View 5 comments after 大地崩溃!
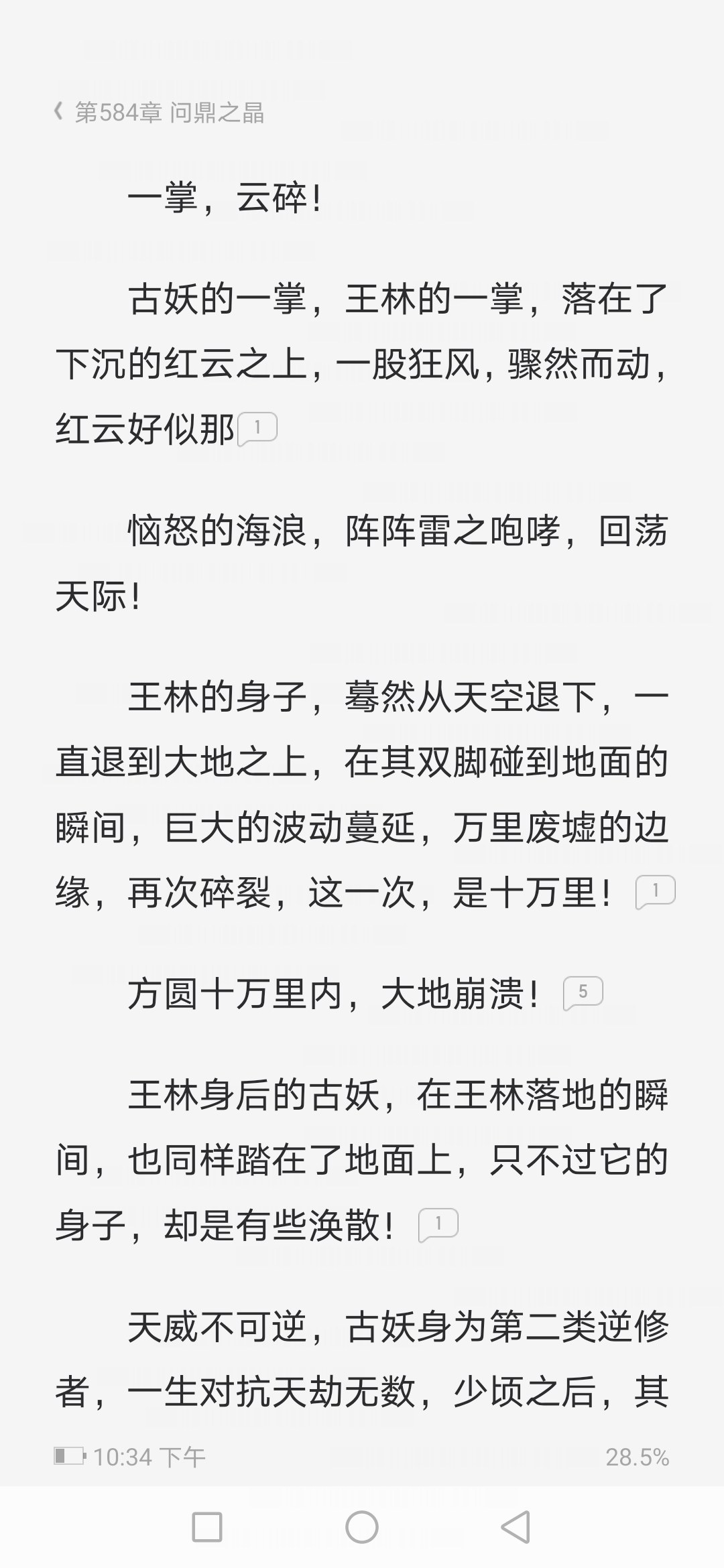 pyautogui.click(x=583, y=992)
